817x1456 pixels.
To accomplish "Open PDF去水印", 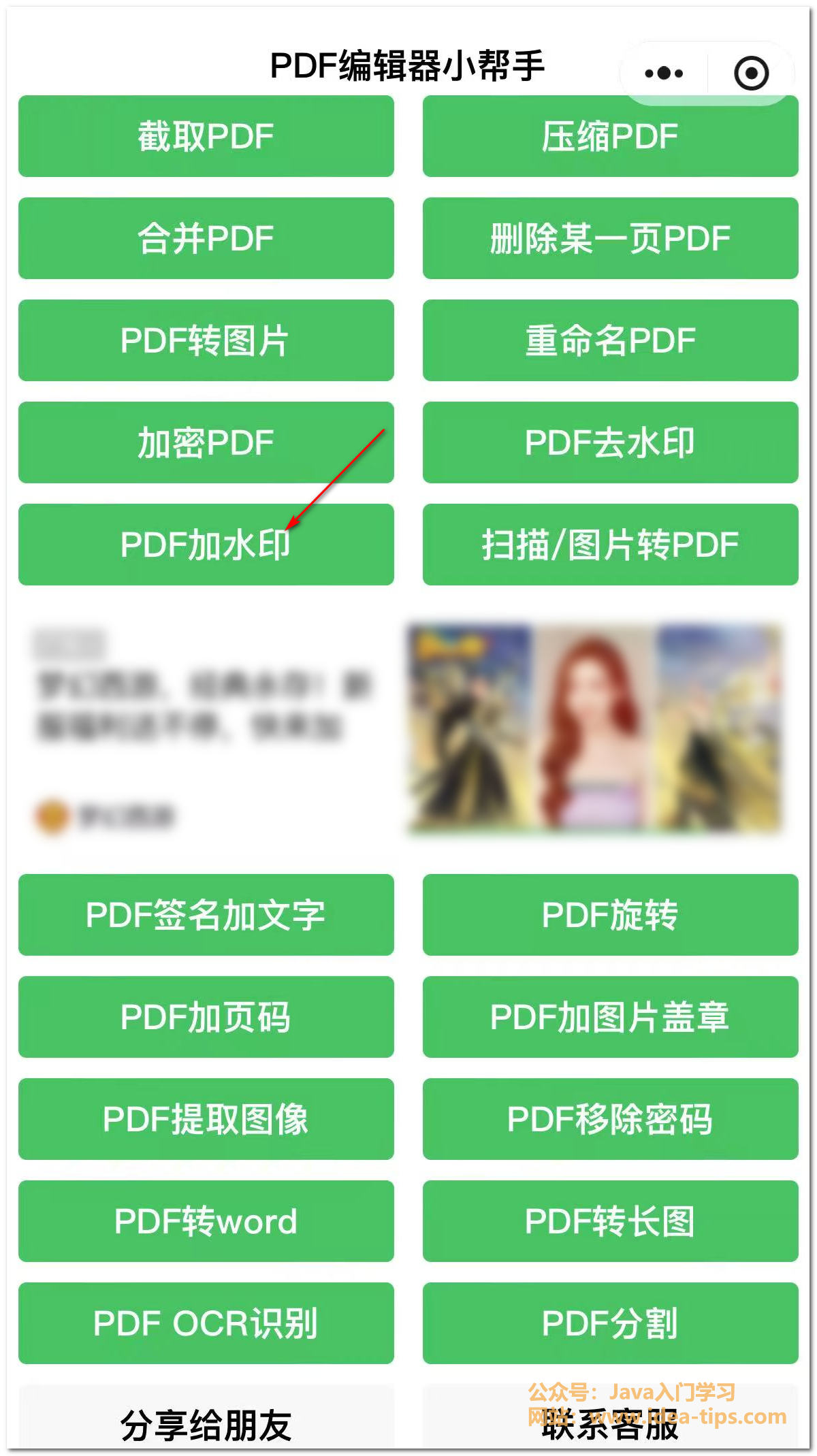I will (610, 442).
